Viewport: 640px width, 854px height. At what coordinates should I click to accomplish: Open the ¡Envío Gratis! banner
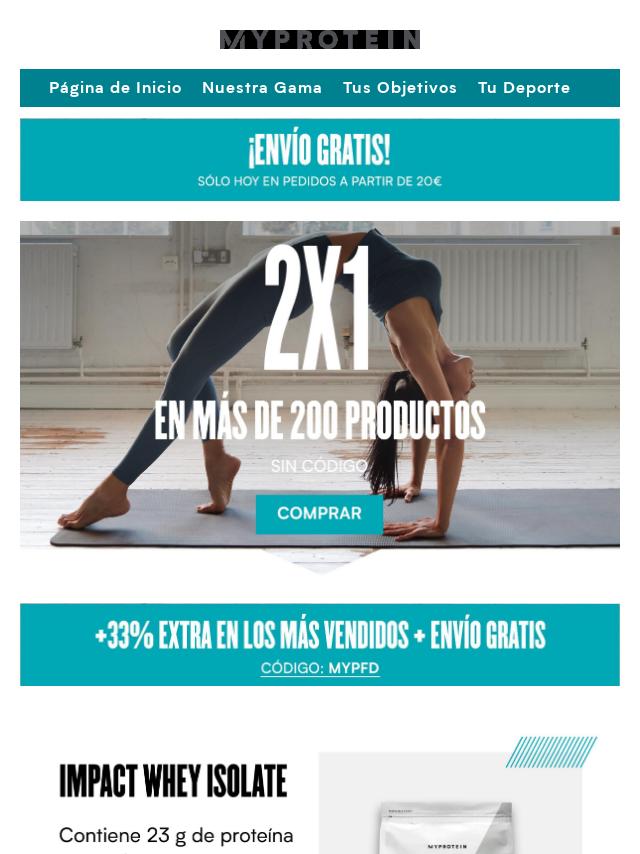(x=320, y=160)
